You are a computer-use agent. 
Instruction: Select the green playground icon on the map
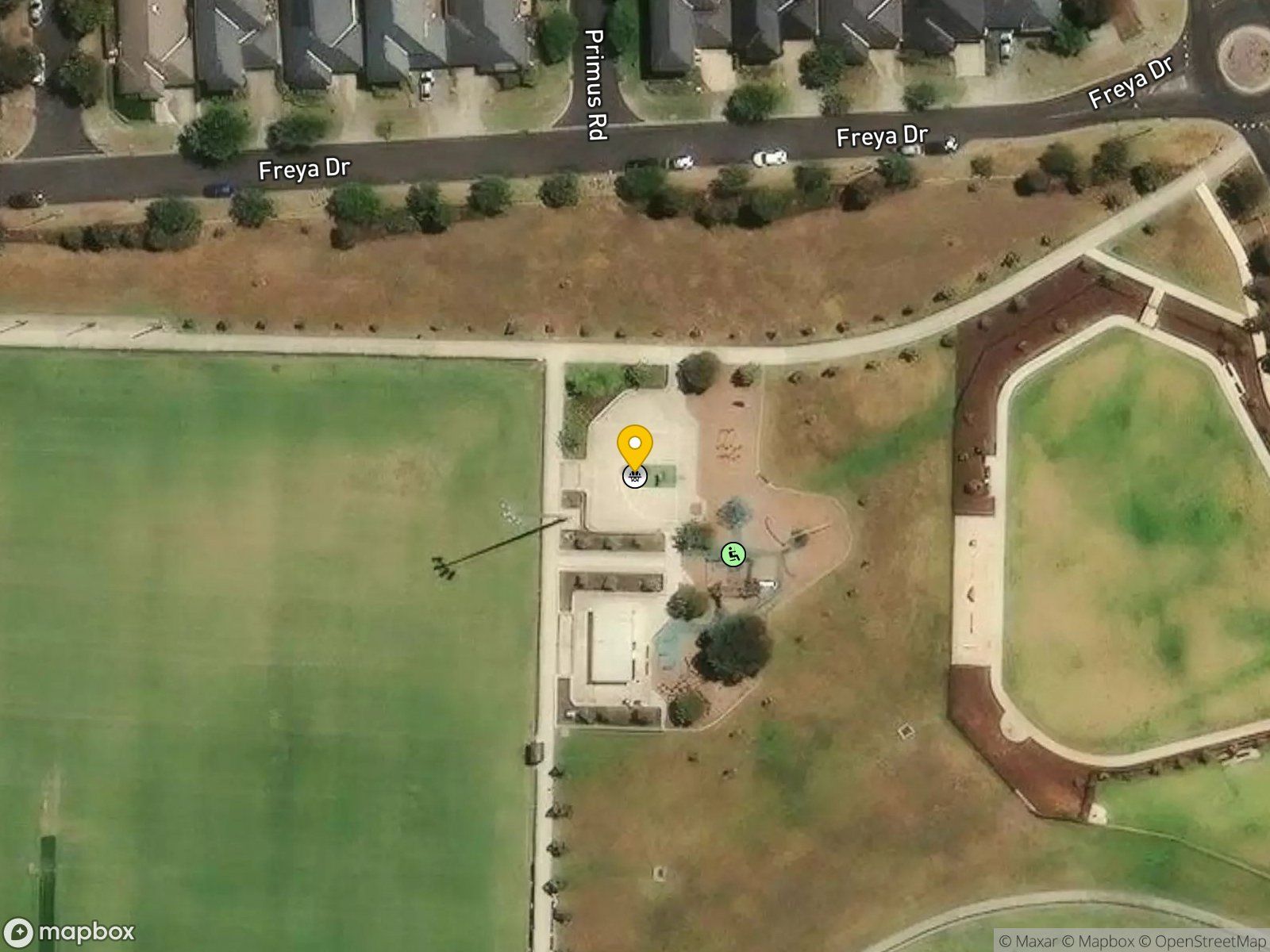coord(733,555)
